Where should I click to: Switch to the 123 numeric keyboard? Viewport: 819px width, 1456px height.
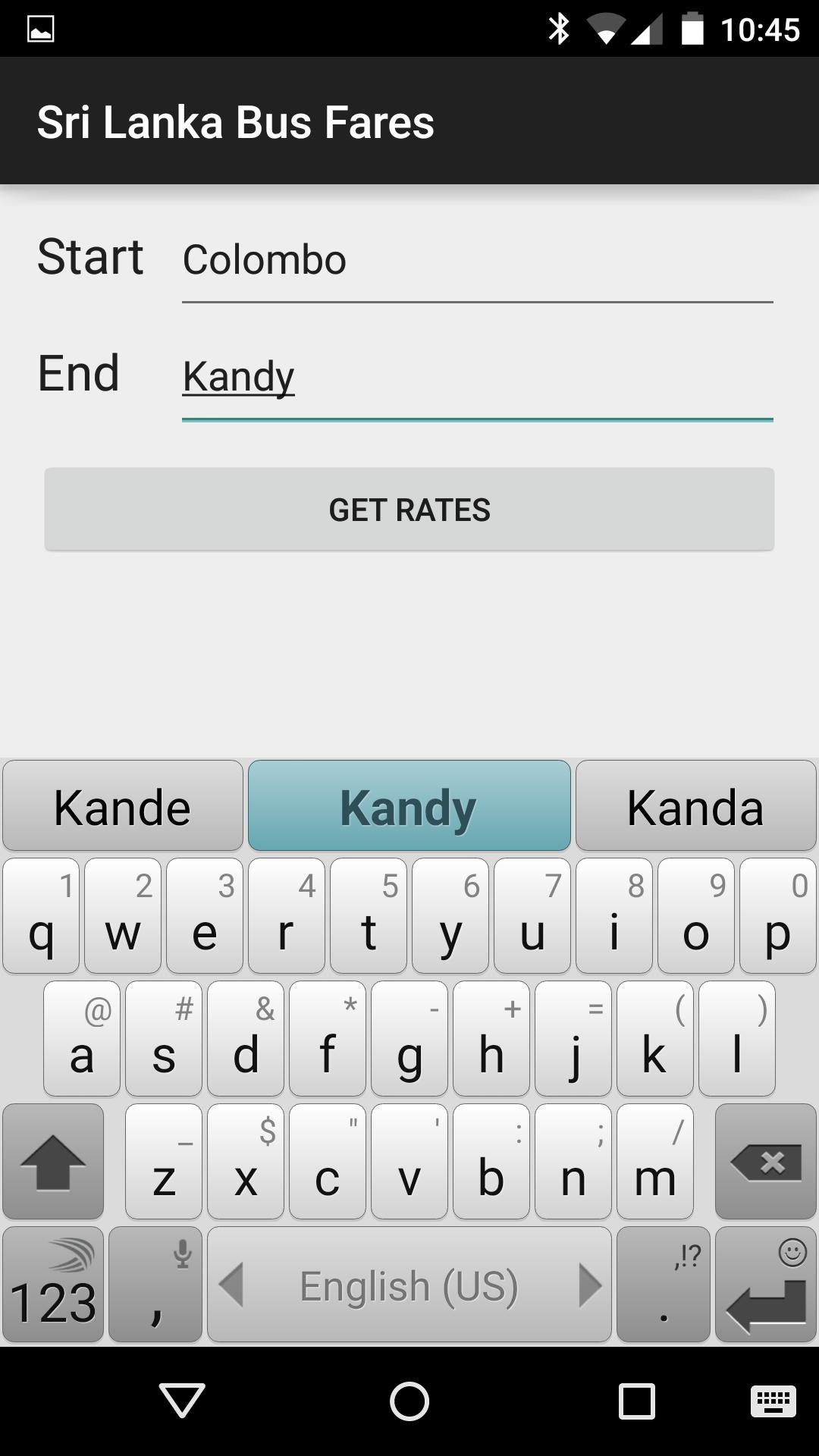point(53,1285)
